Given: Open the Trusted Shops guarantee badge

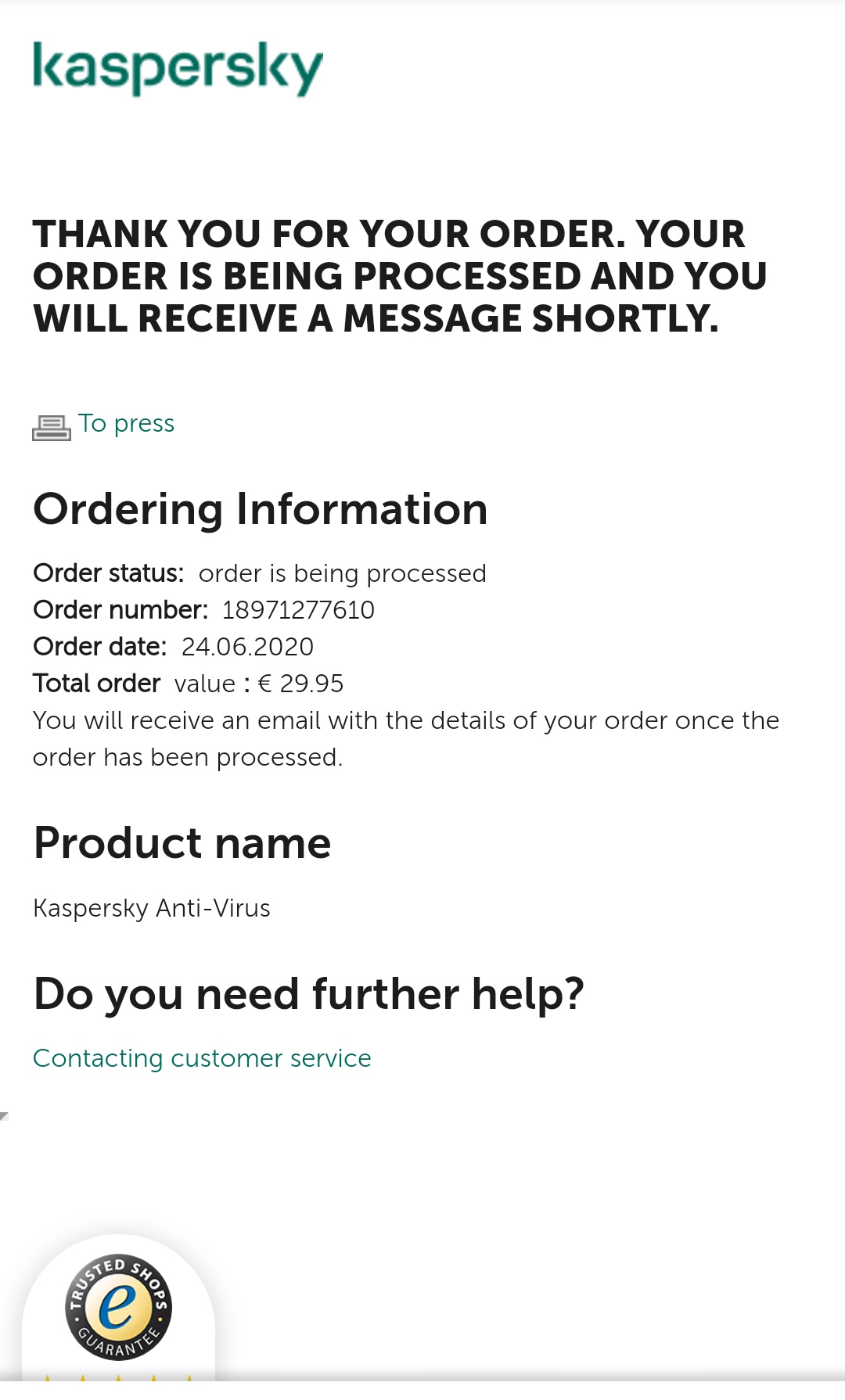Looking at the screenshot, I should (x=118, y=1308).
